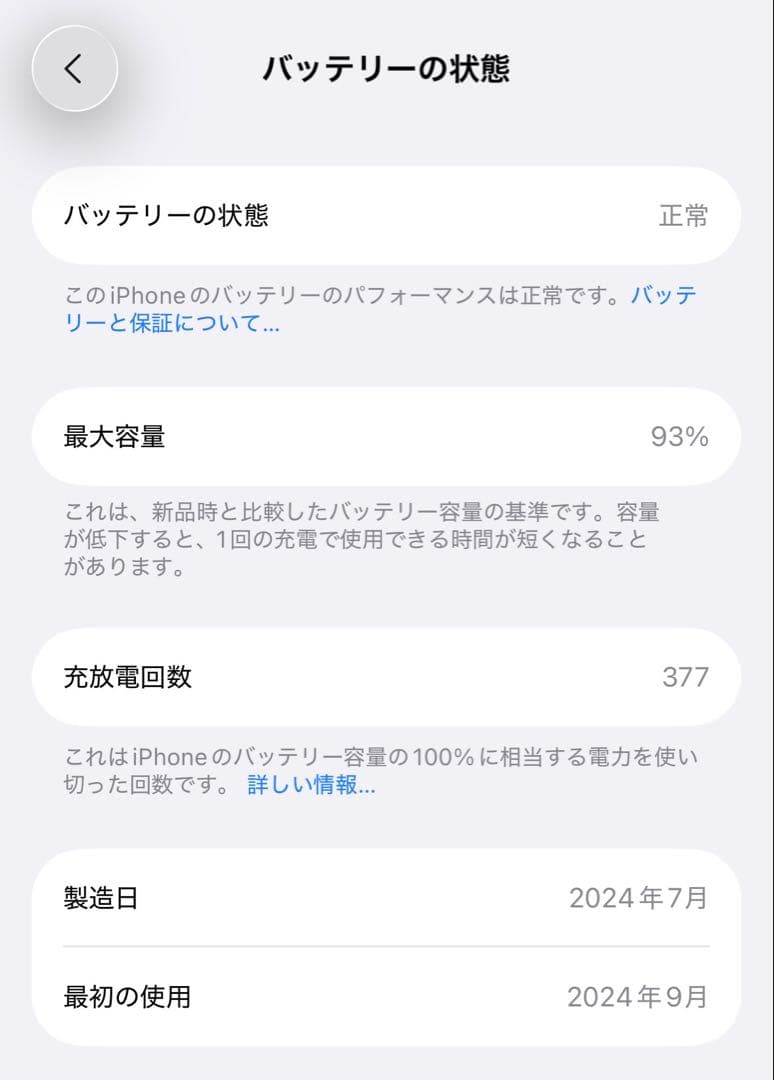Tap the 充放電回数 label text
The width and height of the screenshot is (774, 1080).
coord(127,677)
